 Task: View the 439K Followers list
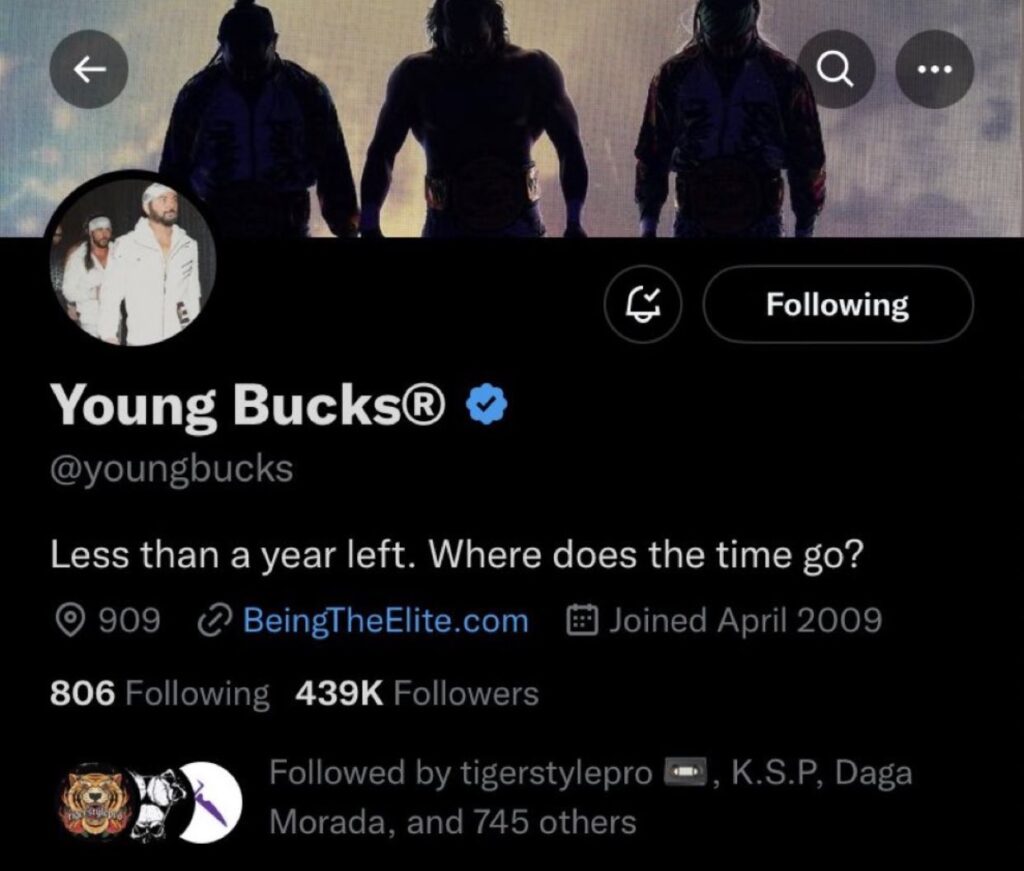(417, 693)
